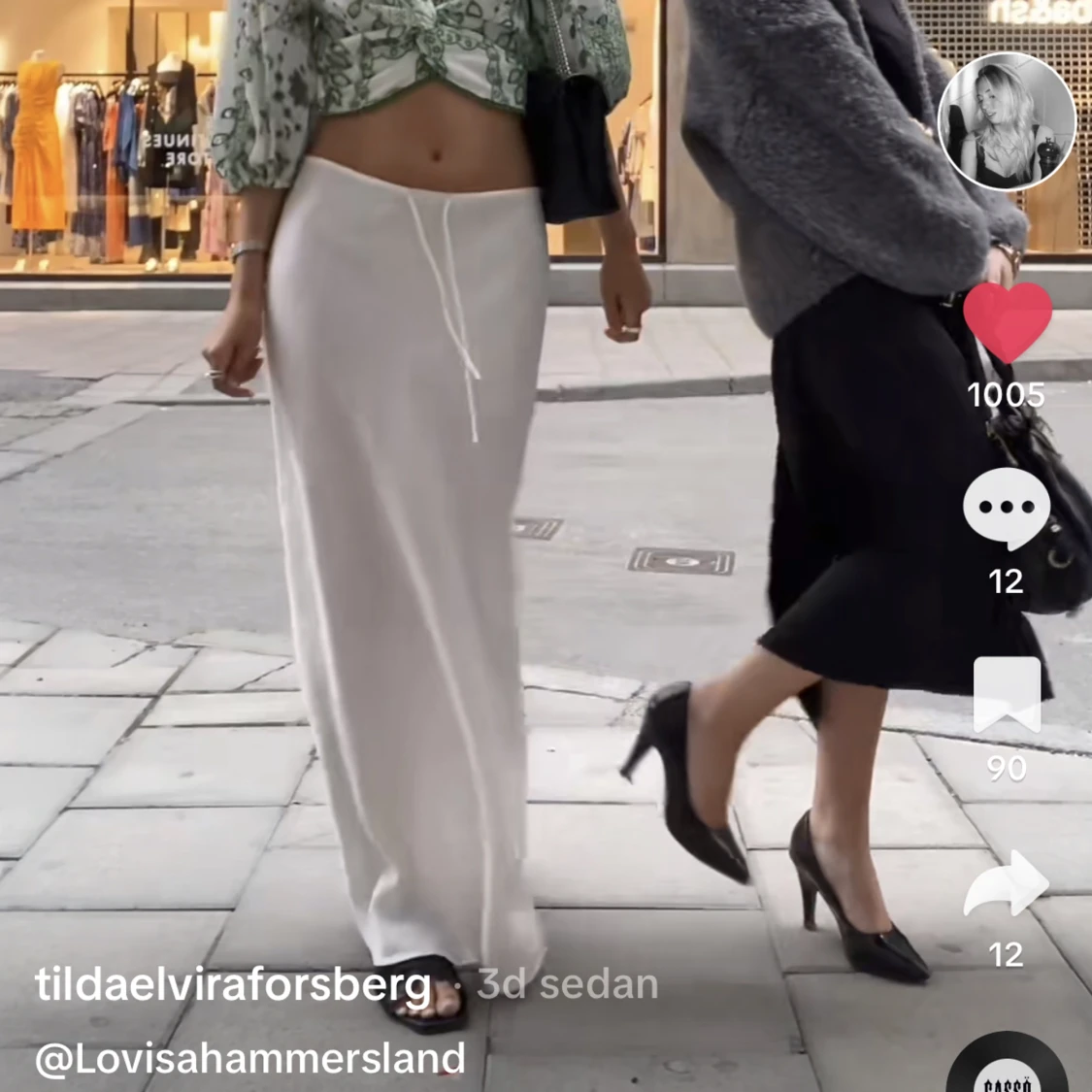Viewport: 1092px width, 1092px height.
Task: Open the comments section
Action: point(1007,509)
